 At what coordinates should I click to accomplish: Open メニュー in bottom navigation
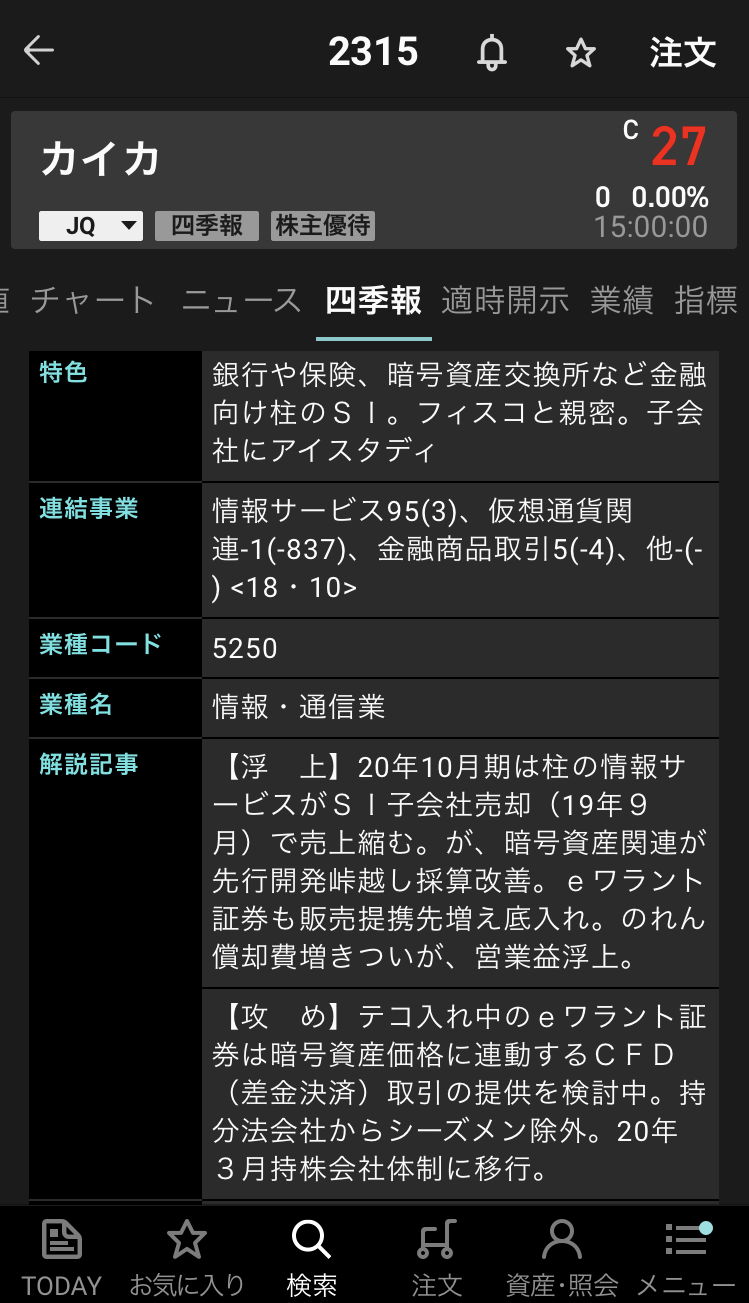(686, 1257)
